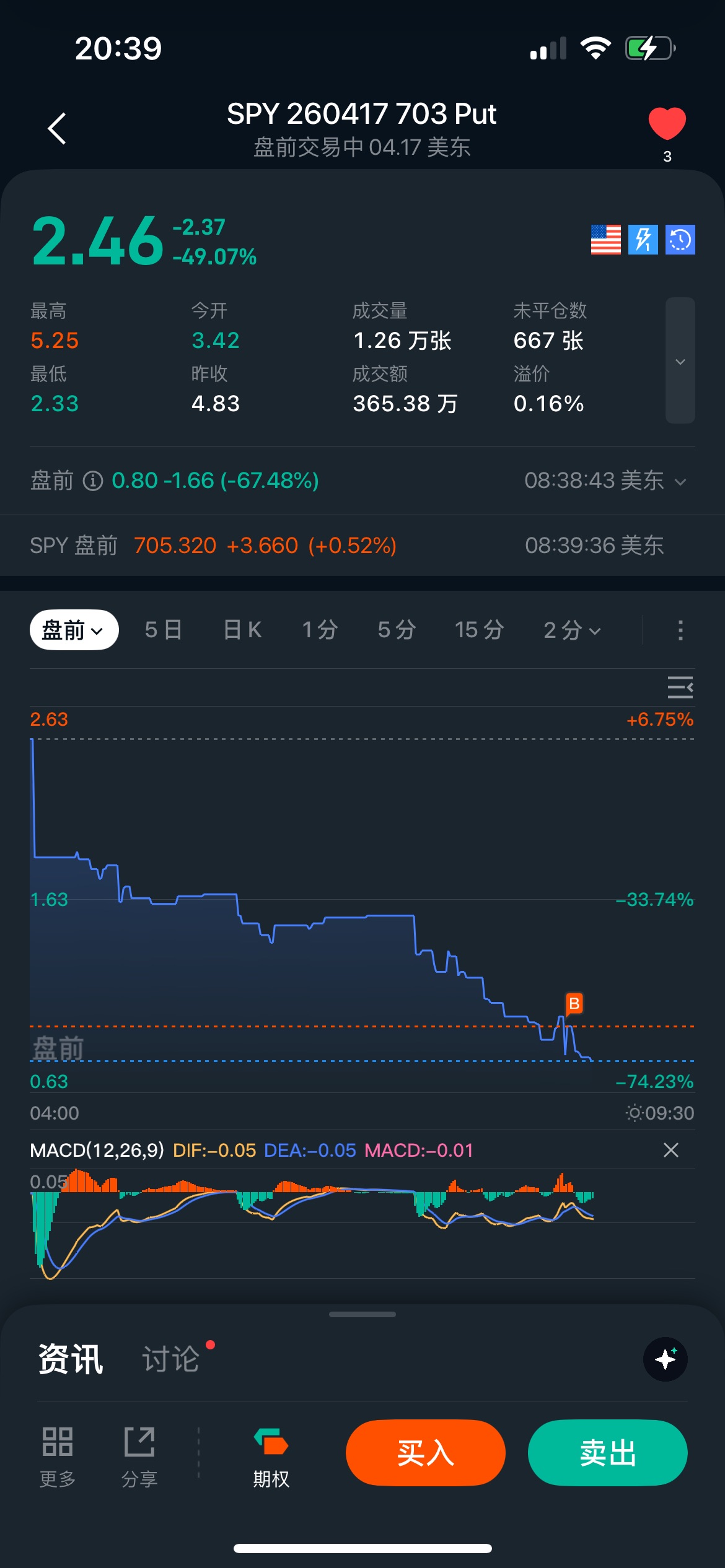Switch chart to 日K view
Image resolution: width=725 pixels, height=1568 pixels.
tap(242, 630)
